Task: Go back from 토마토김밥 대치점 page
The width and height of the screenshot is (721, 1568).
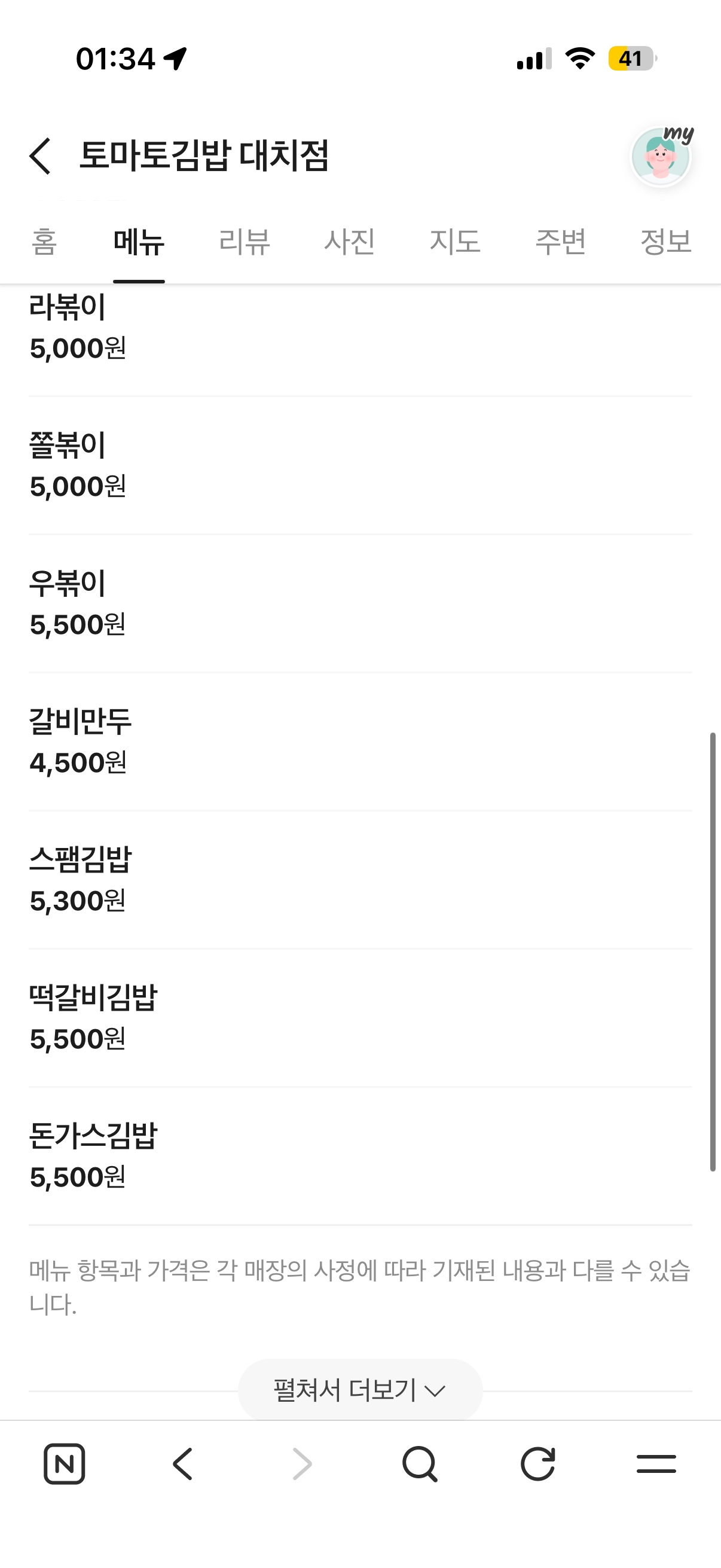Action: coord(41,156)
